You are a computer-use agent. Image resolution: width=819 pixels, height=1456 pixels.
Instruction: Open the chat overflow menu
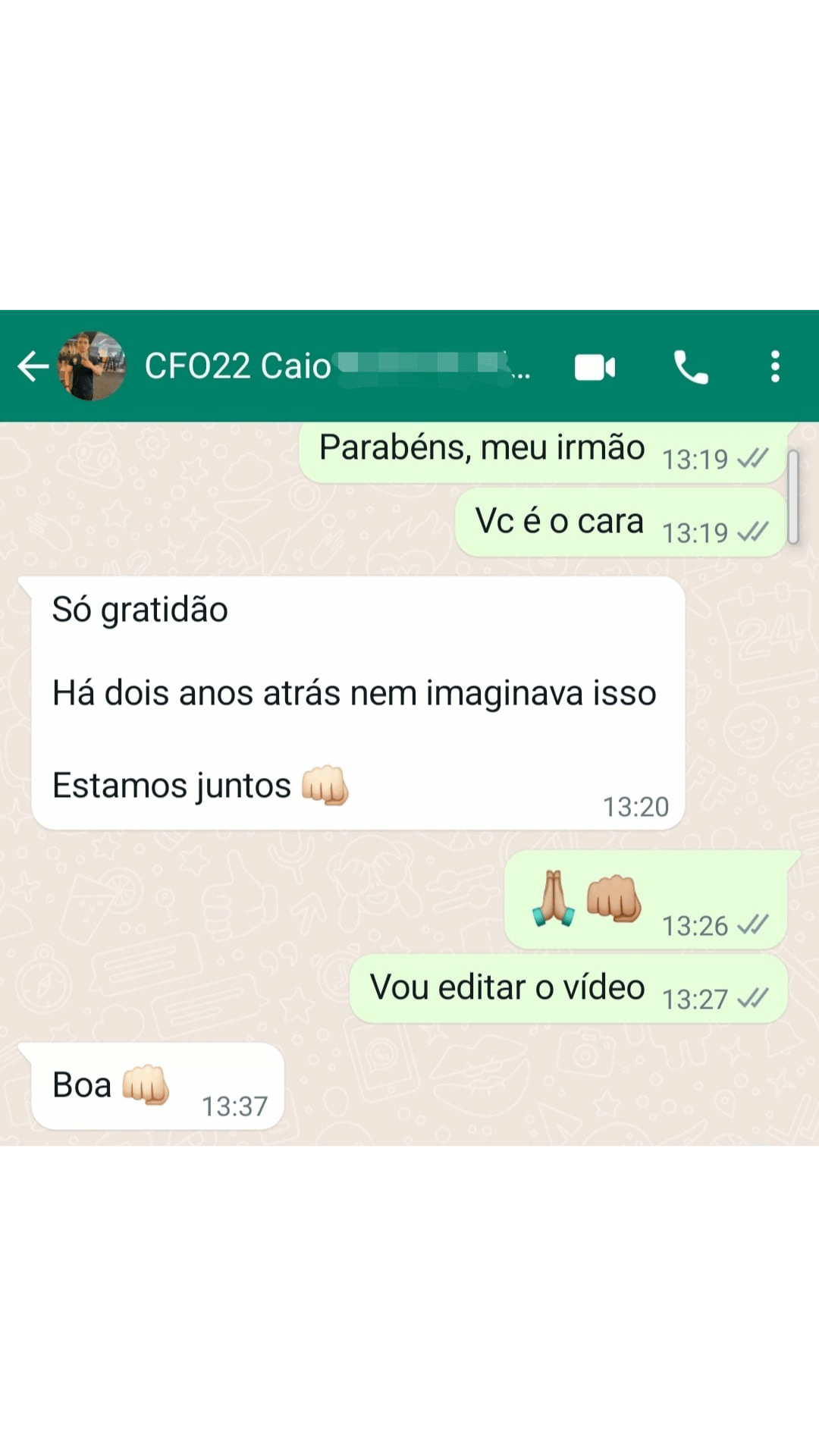(774, 366)
